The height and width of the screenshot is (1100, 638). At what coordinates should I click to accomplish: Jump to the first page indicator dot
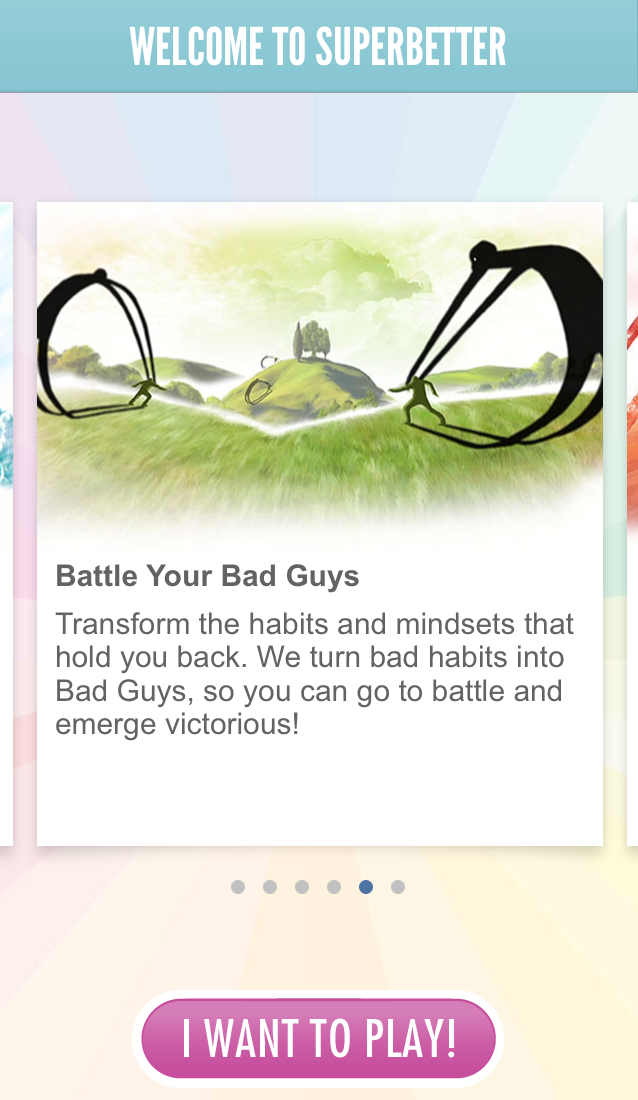pos(238,887)
